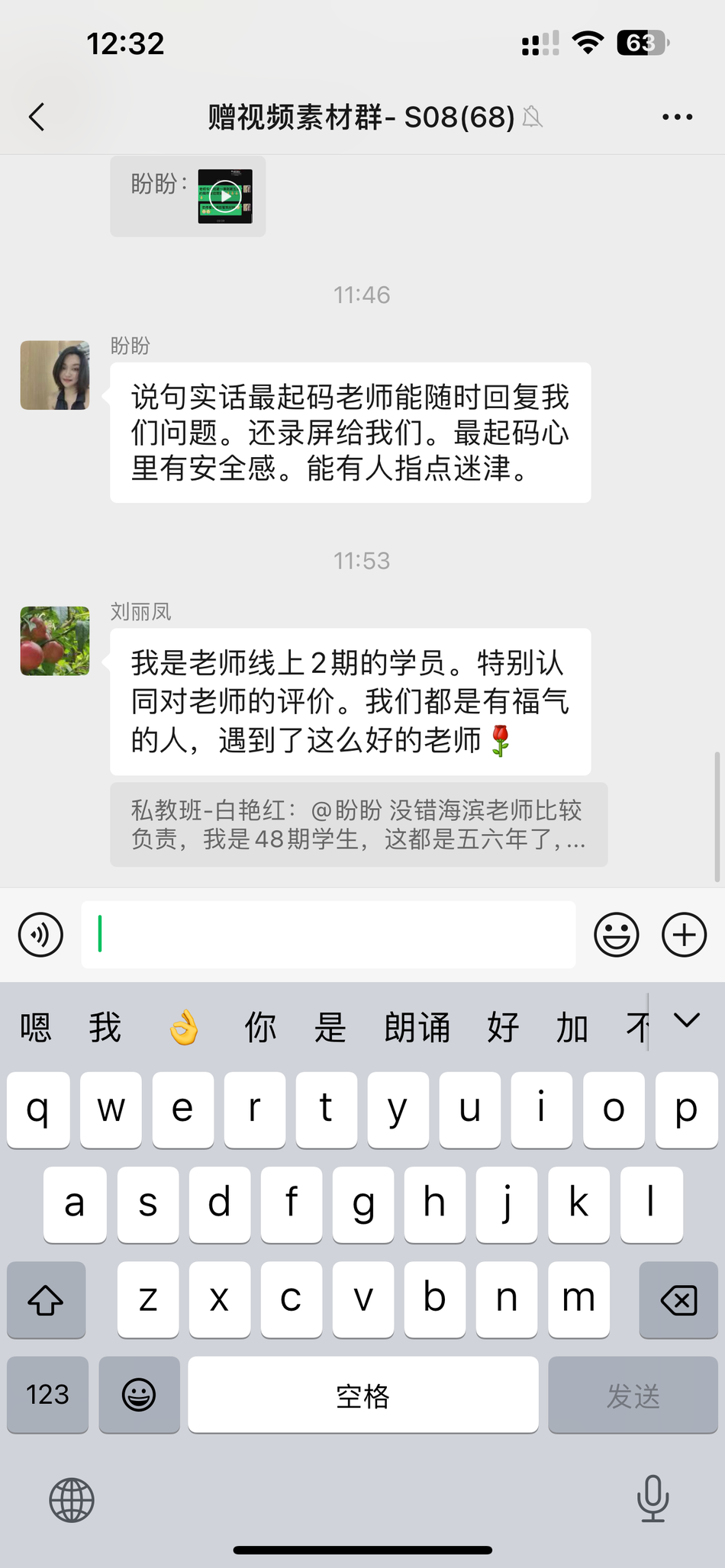Tap the 发送 send key
The width and height of the screenshot is (725, 1568).
(x=633, y=1395)
